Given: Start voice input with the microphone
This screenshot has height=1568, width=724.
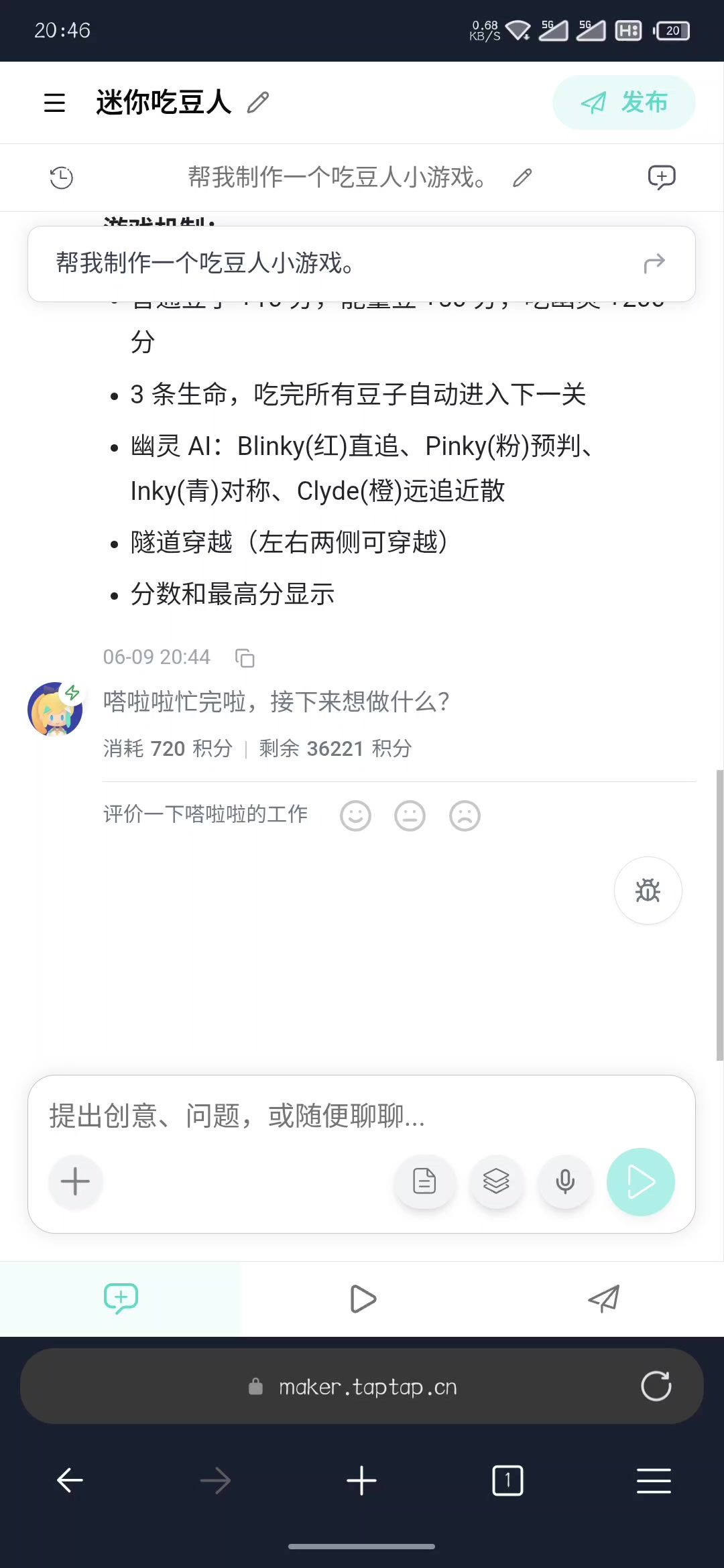Looking at the screenshot, I should (565, 1181).
